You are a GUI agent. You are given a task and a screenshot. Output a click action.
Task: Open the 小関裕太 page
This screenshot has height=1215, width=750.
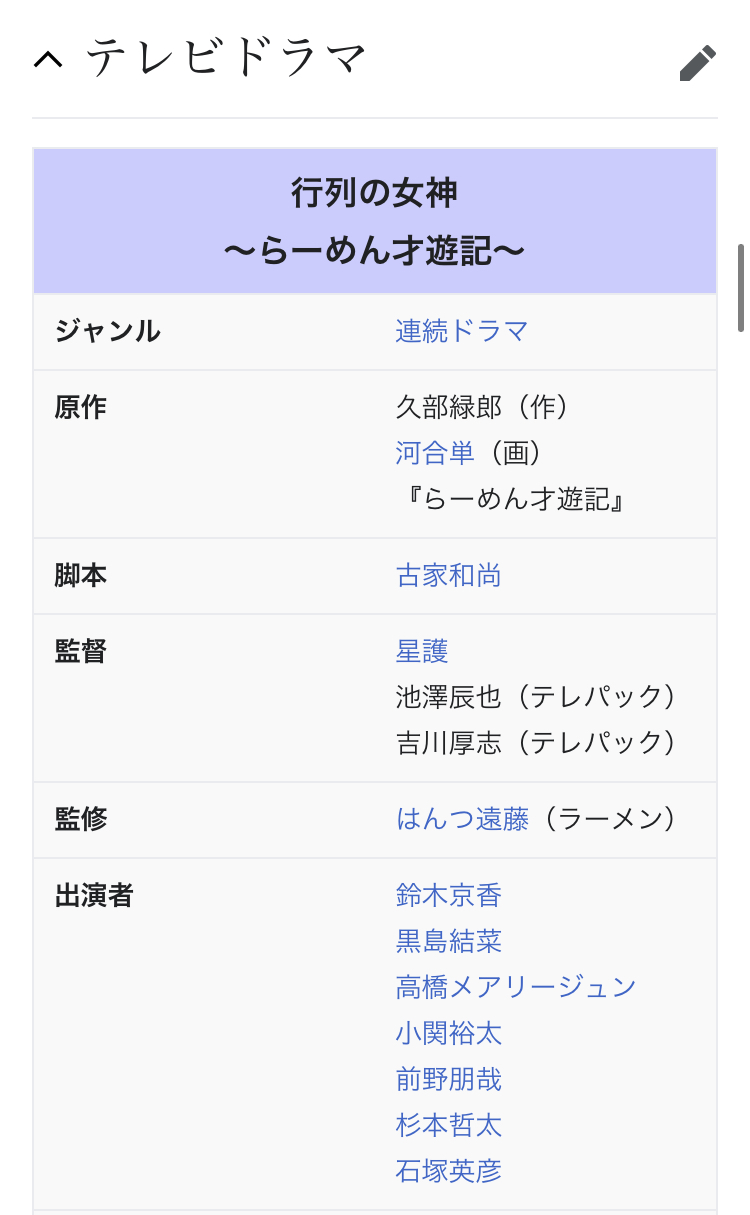[449, 1033]
